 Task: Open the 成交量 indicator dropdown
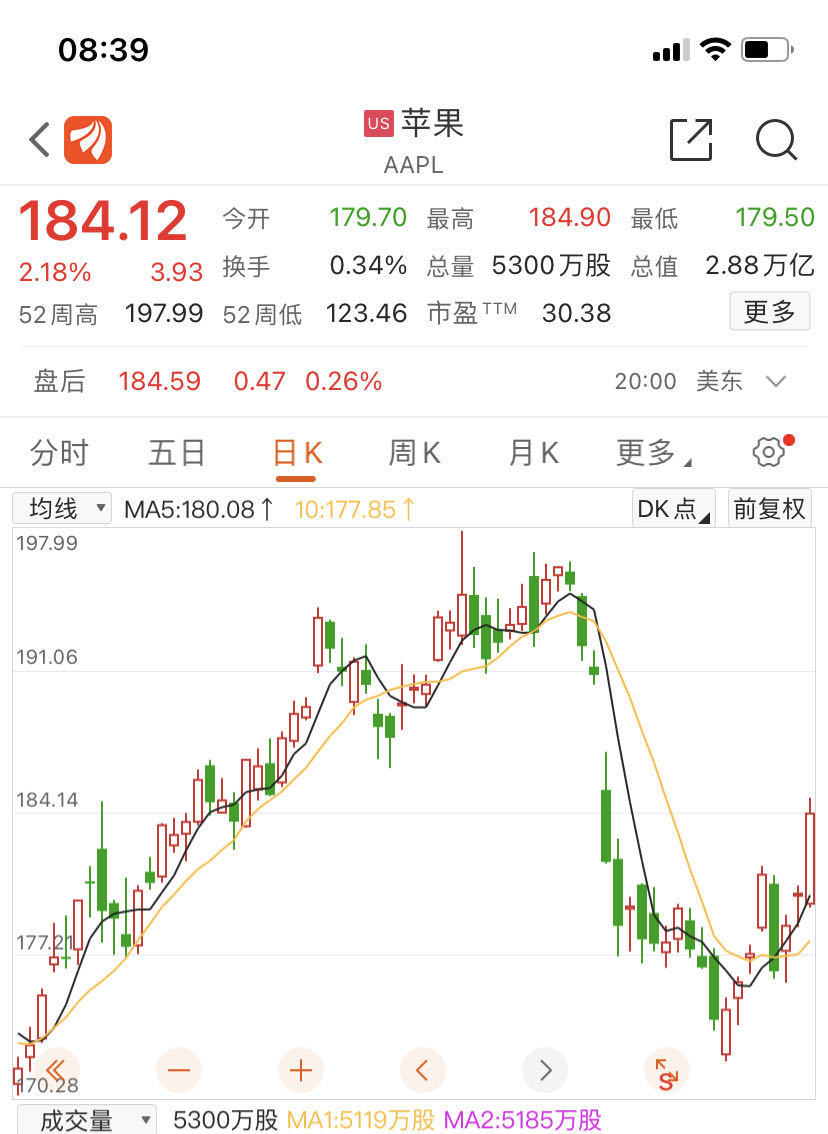coord(85,1121)
